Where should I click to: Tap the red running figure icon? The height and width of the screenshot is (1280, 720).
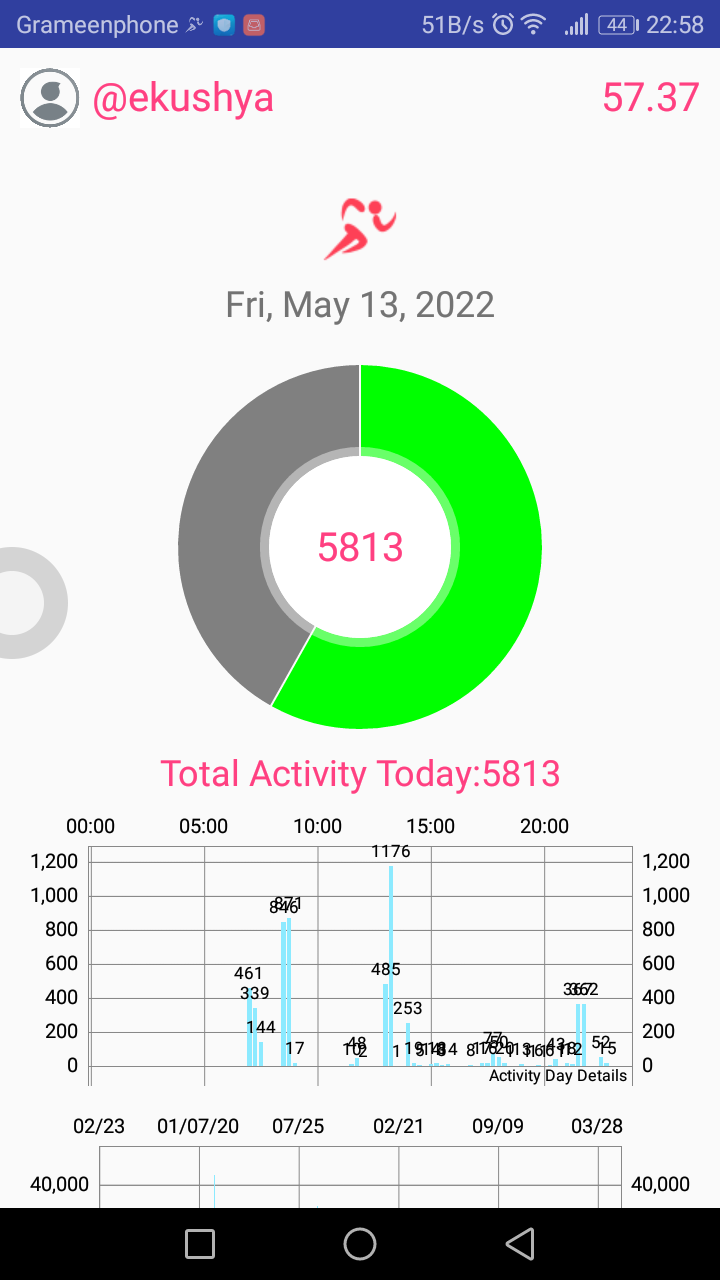360,229
